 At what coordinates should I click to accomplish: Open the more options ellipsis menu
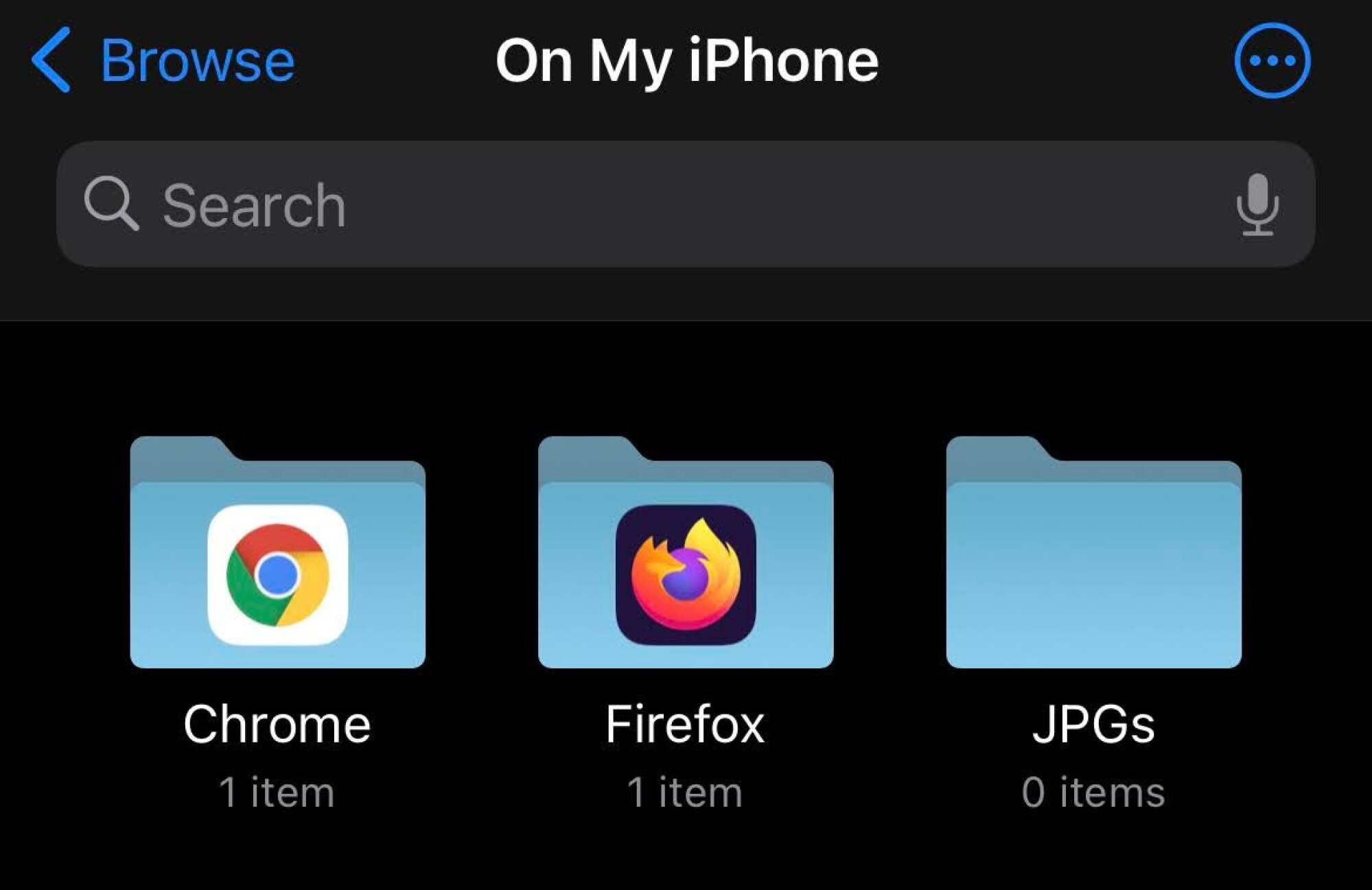[1272, 61]
